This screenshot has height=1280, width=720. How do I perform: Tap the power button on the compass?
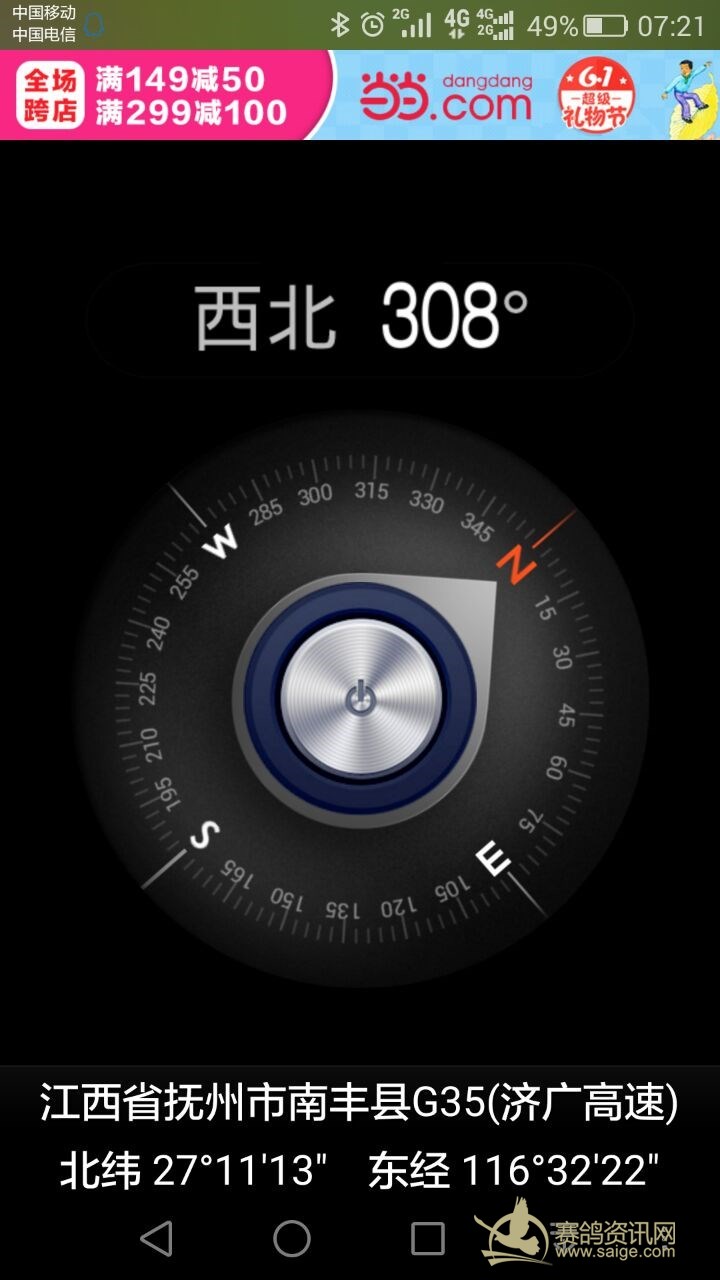tap(360, 698)
